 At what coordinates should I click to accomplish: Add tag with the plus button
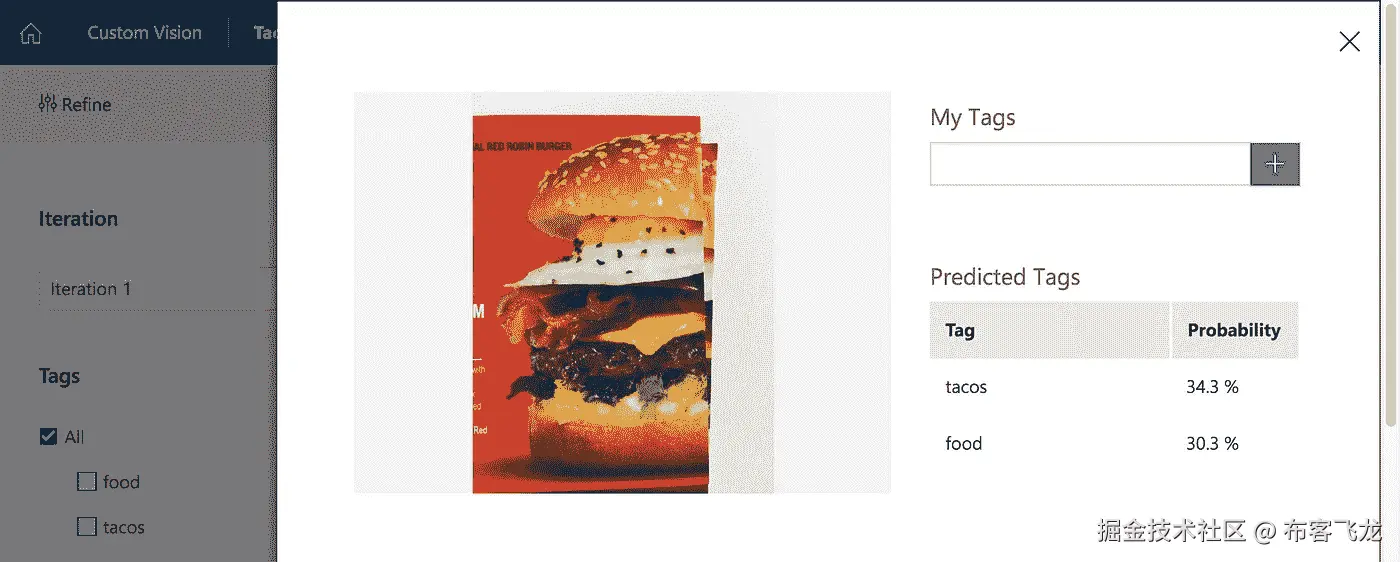1274,164
